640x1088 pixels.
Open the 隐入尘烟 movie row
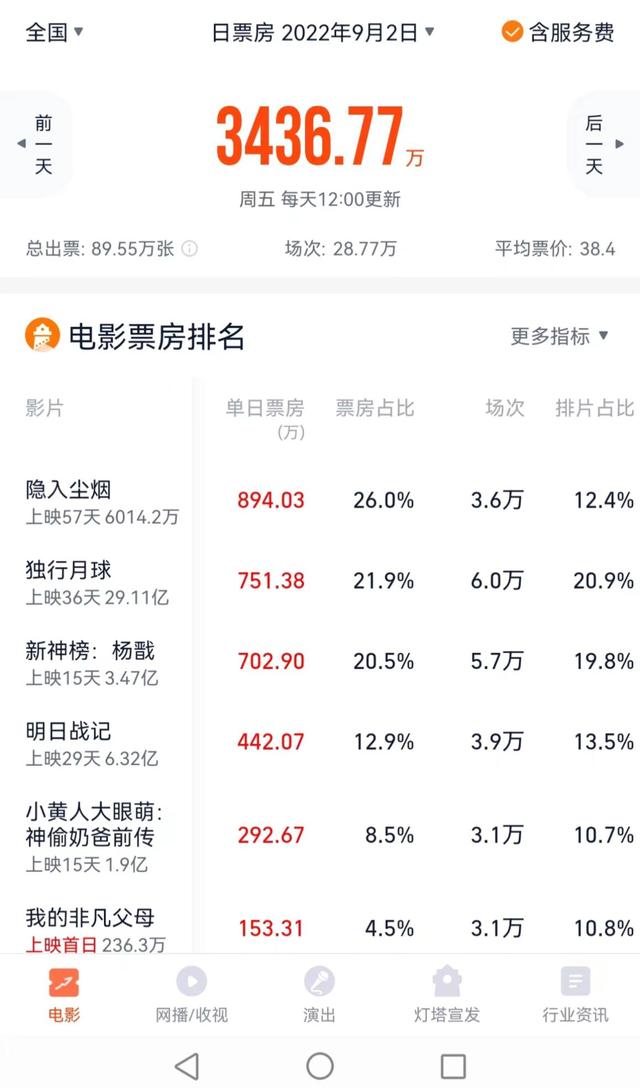click(x=320, y=501)
